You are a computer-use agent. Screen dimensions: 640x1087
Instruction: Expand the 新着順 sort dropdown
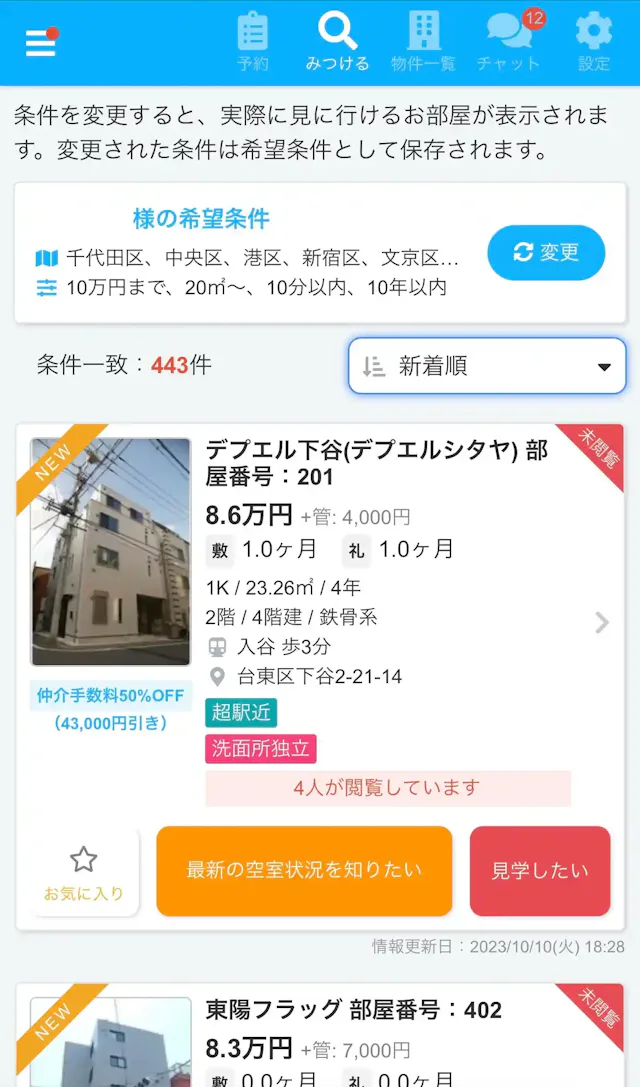(487, 366)
